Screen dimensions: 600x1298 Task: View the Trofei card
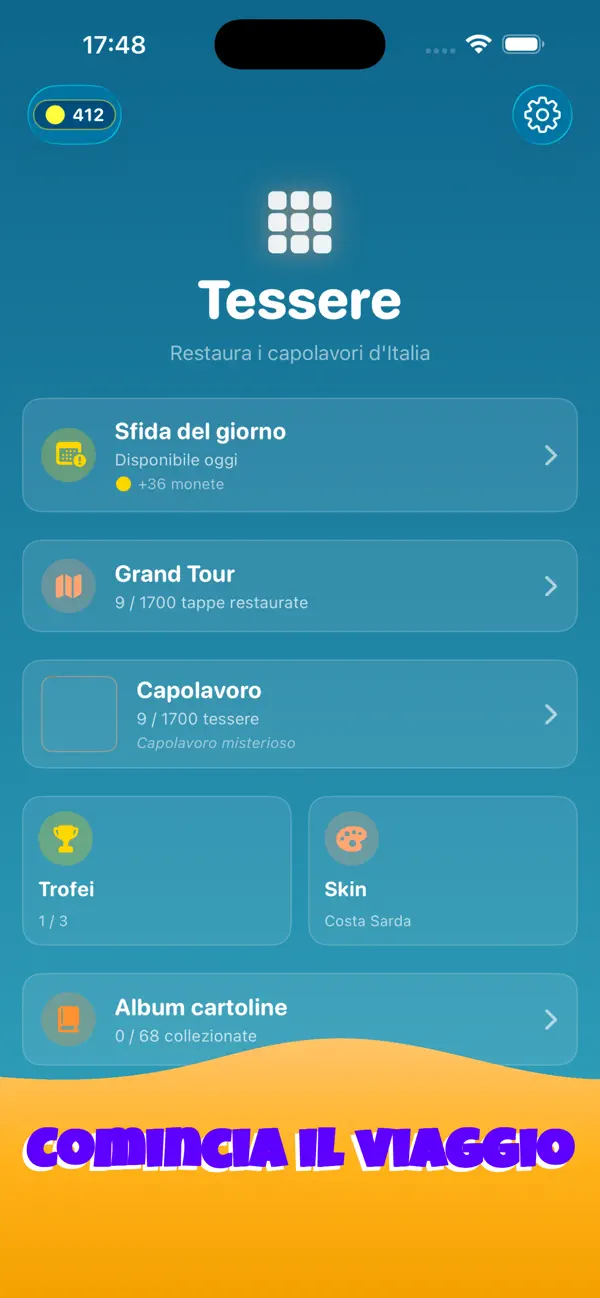tap(157, 871)
